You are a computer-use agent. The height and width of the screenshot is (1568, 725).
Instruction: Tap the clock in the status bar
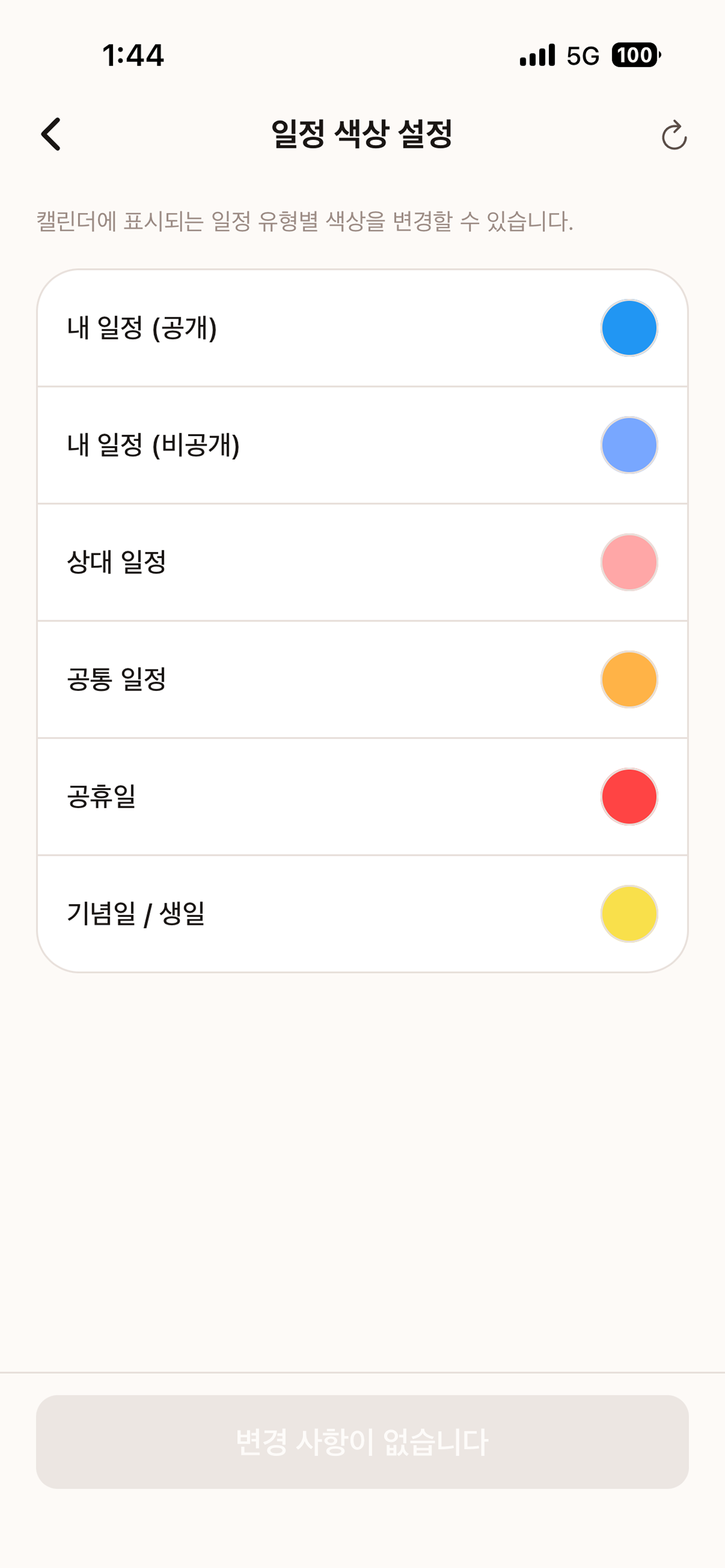point(132,55)
